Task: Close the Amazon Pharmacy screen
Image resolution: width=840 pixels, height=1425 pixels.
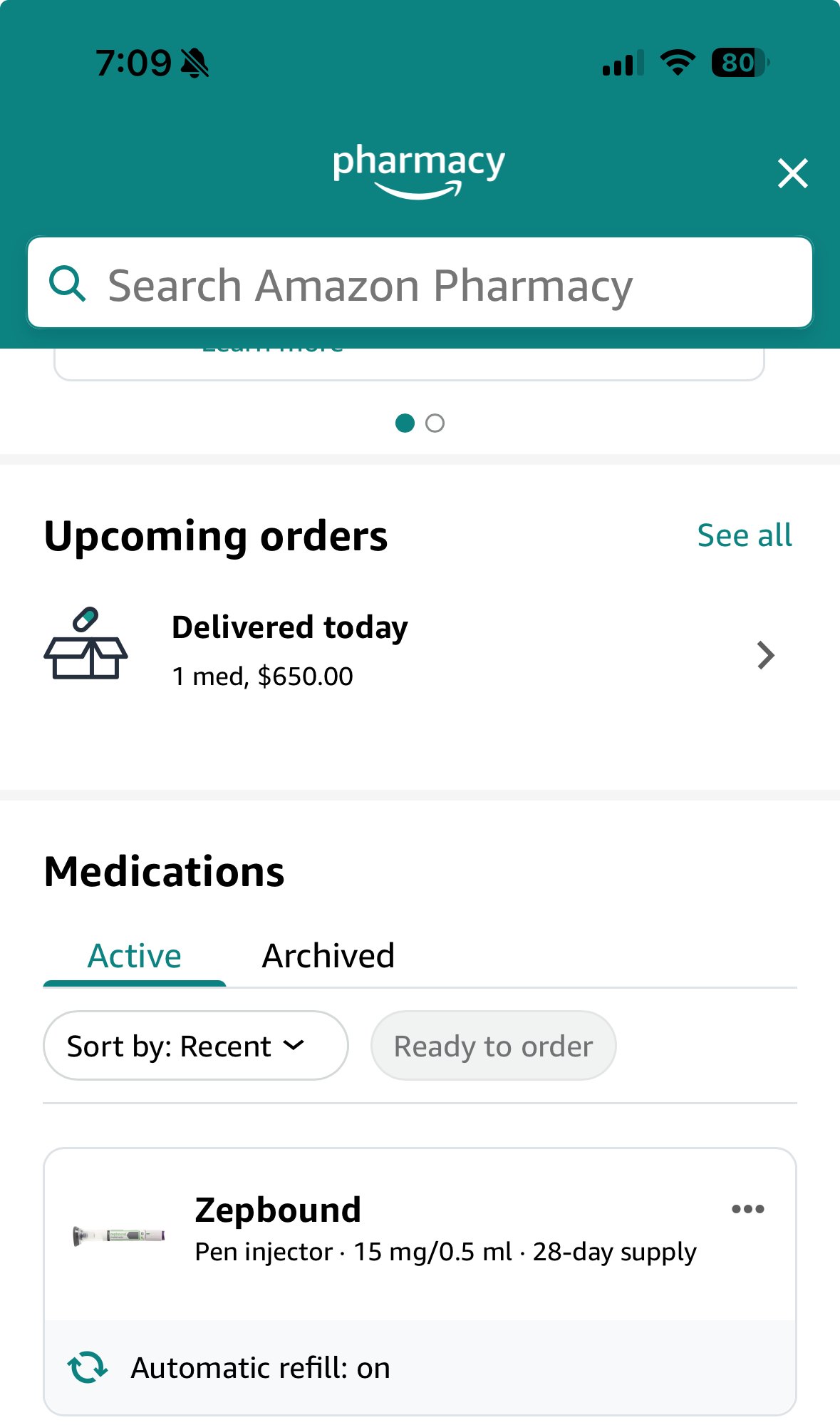Action: [792, 173]
